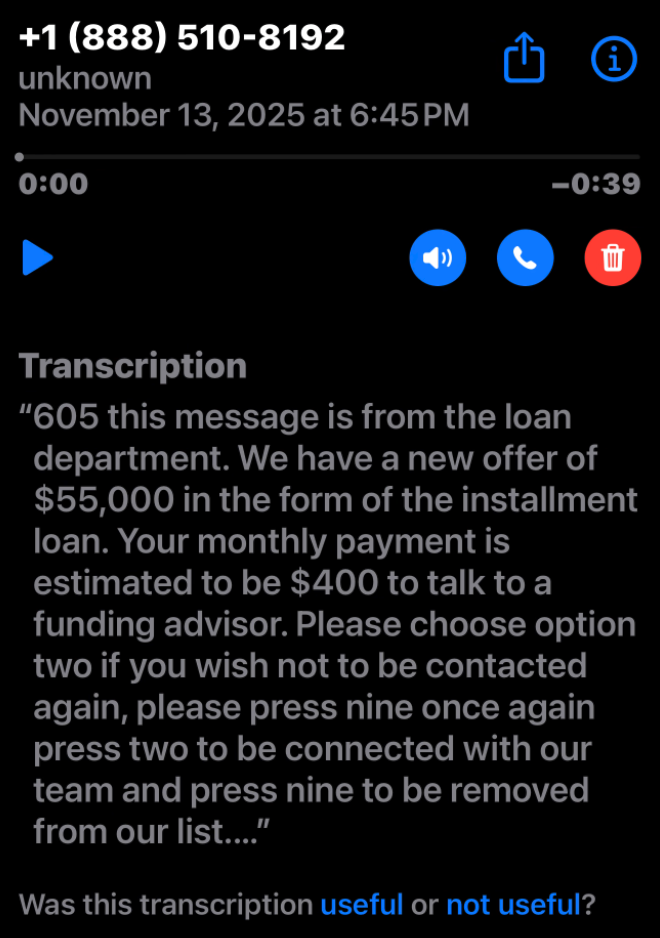
Task: Open the info details for this caller
Action: click(x=613, y=60)
